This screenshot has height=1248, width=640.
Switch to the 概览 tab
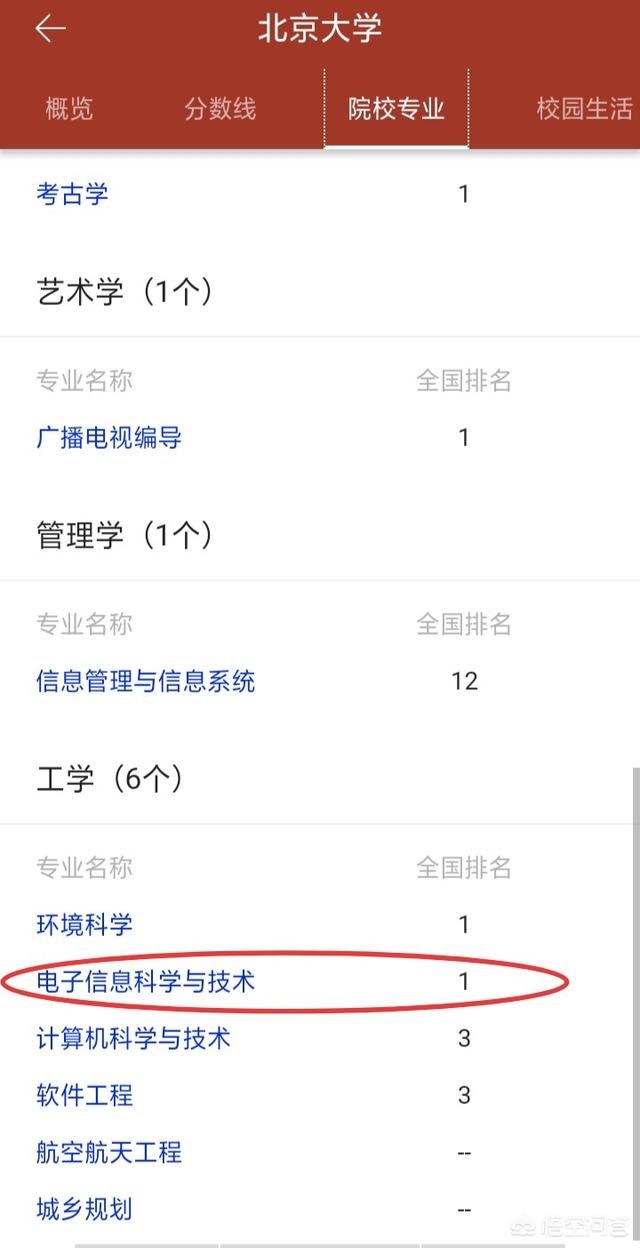pos(69,109)
